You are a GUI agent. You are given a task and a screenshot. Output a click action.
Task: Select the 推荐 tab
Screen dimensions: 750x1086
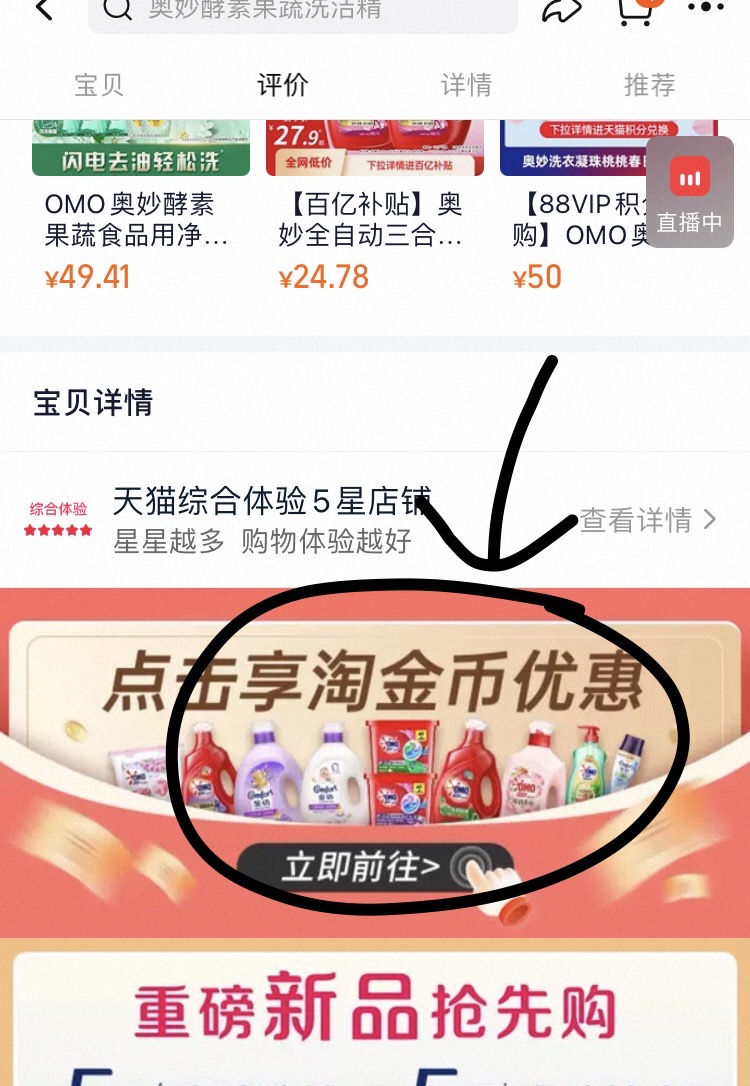coord(648,85)
